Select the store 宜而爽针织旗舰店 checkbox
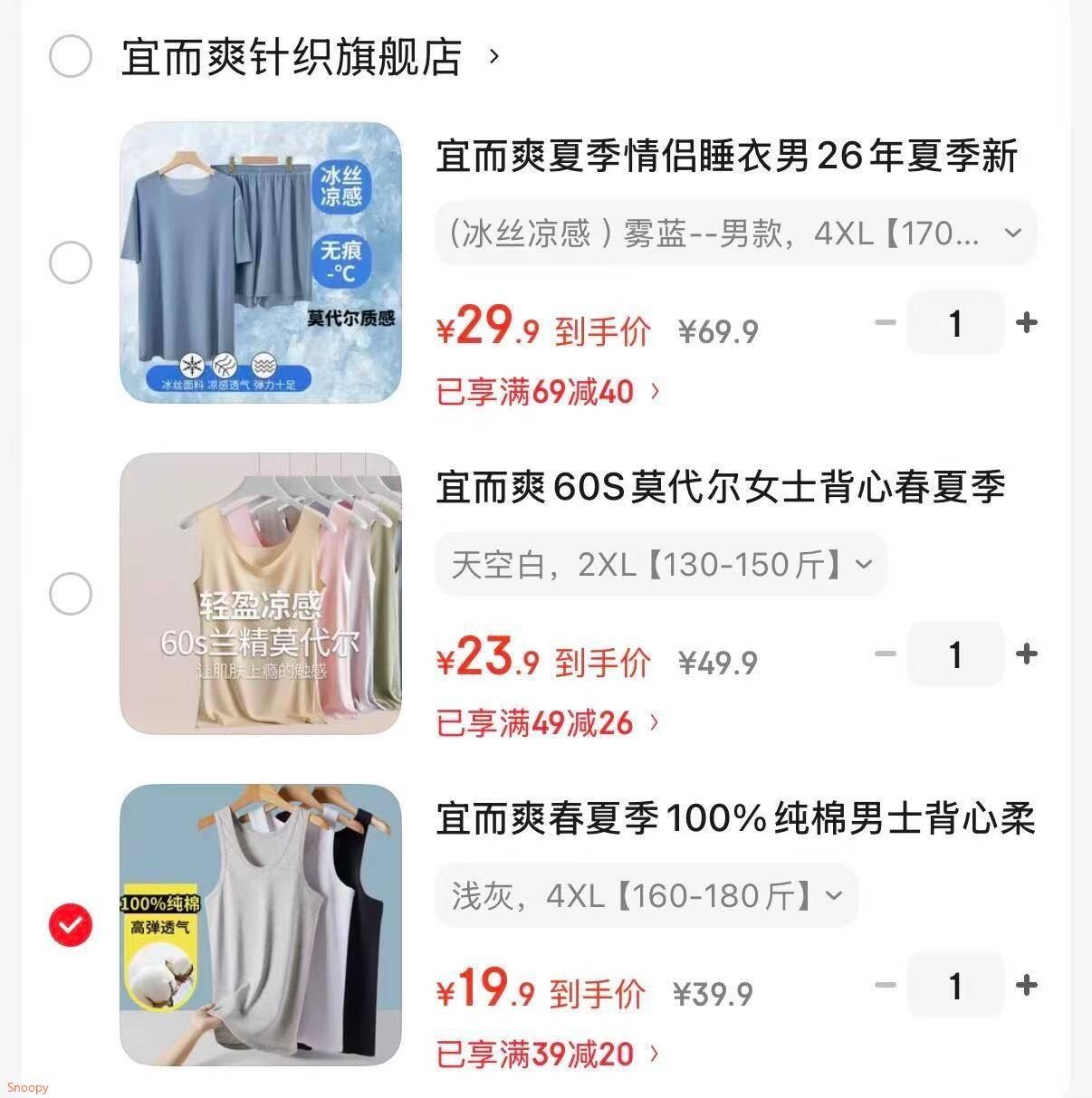This screenshot has height=1098, width=1092. 71,58
